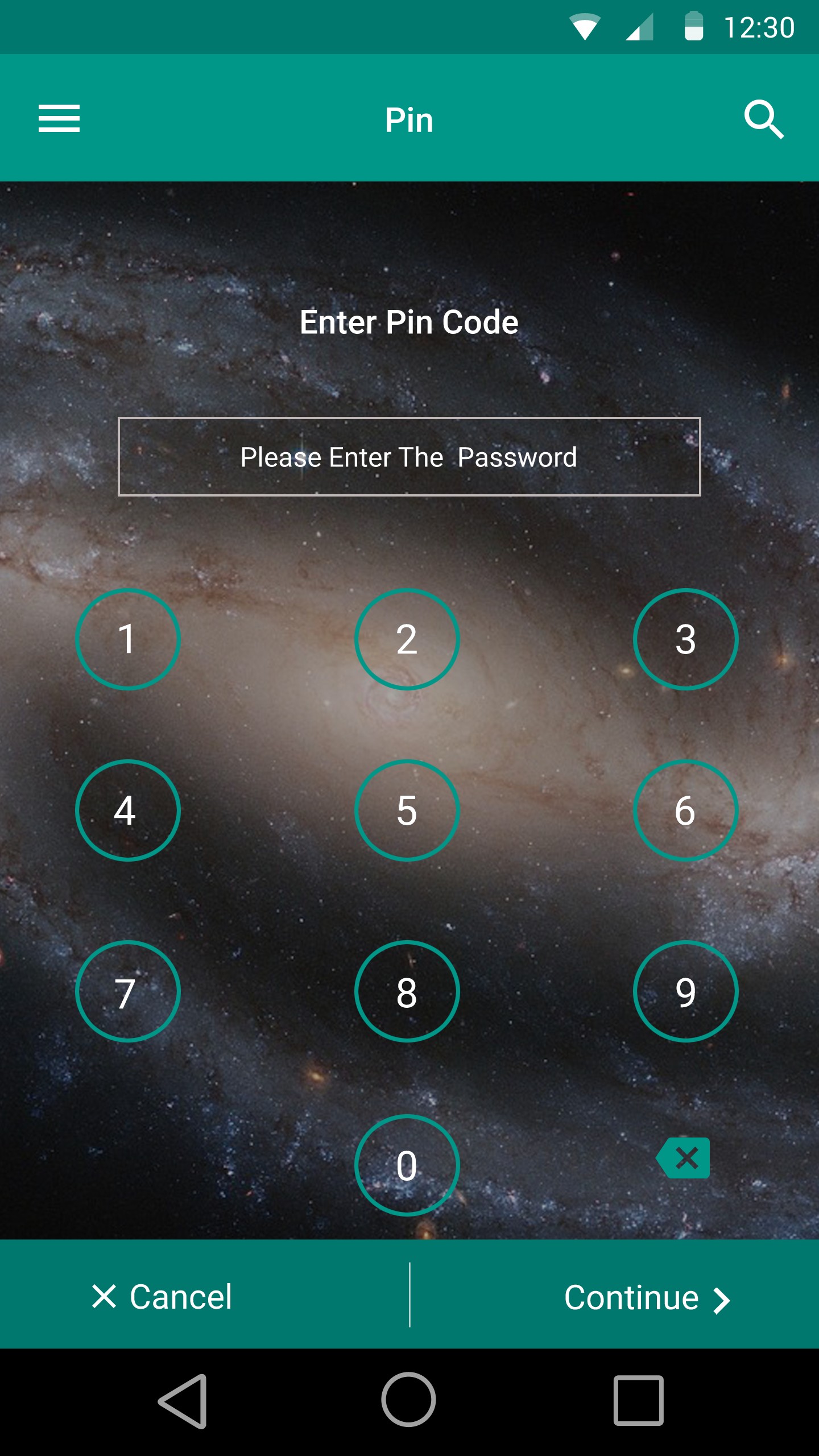Continue after entering the pin

tap(647, 1298)
